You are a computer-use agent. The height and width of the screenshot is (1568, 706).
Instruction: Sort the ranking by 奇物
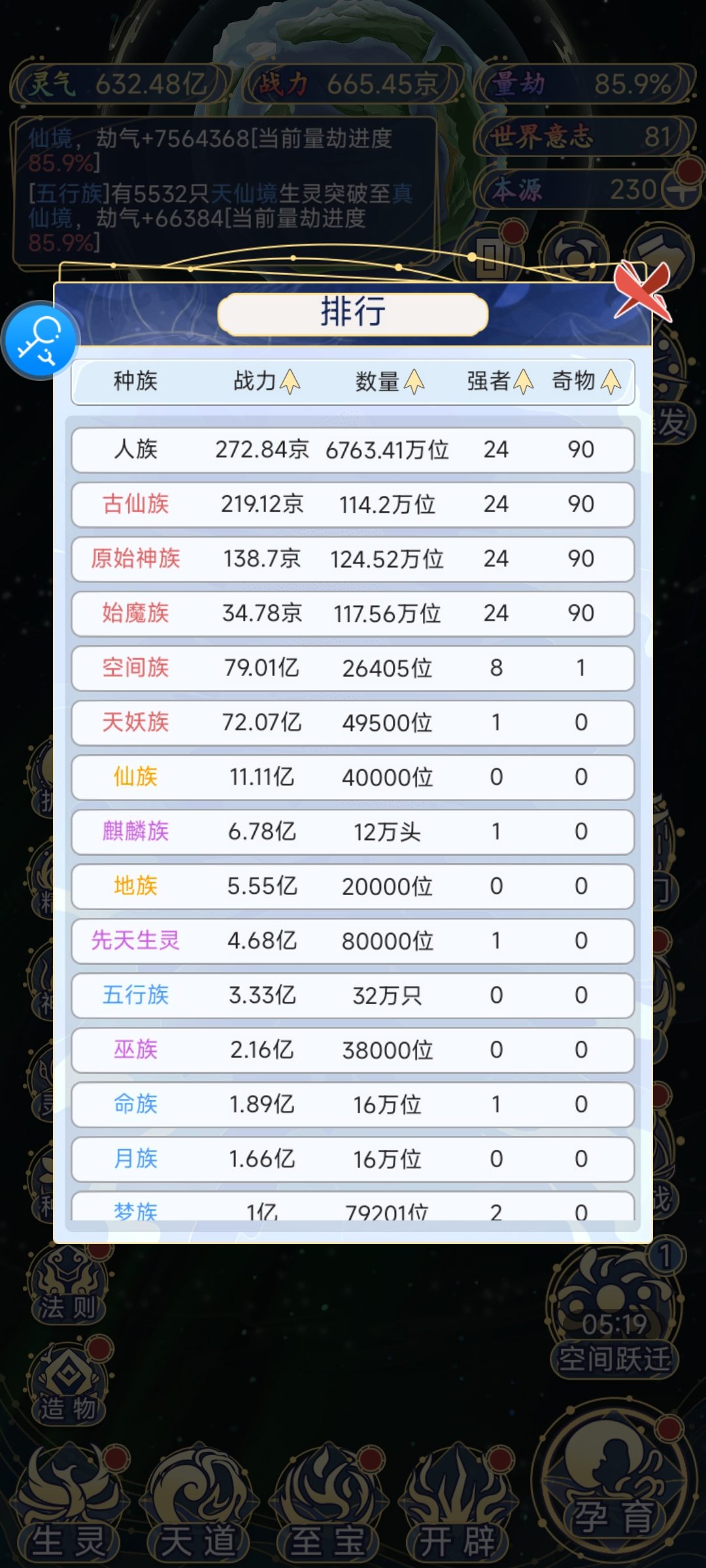586,381
